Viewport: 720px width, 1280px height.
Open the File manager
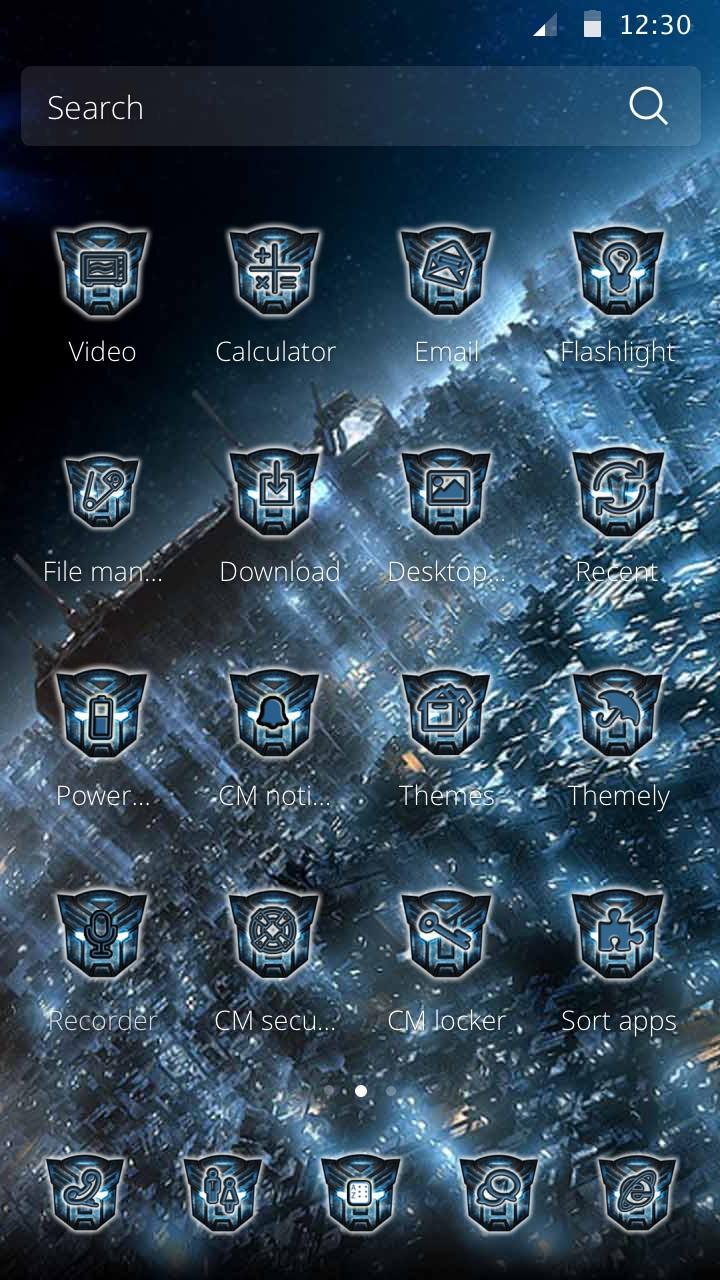[101, 497]
